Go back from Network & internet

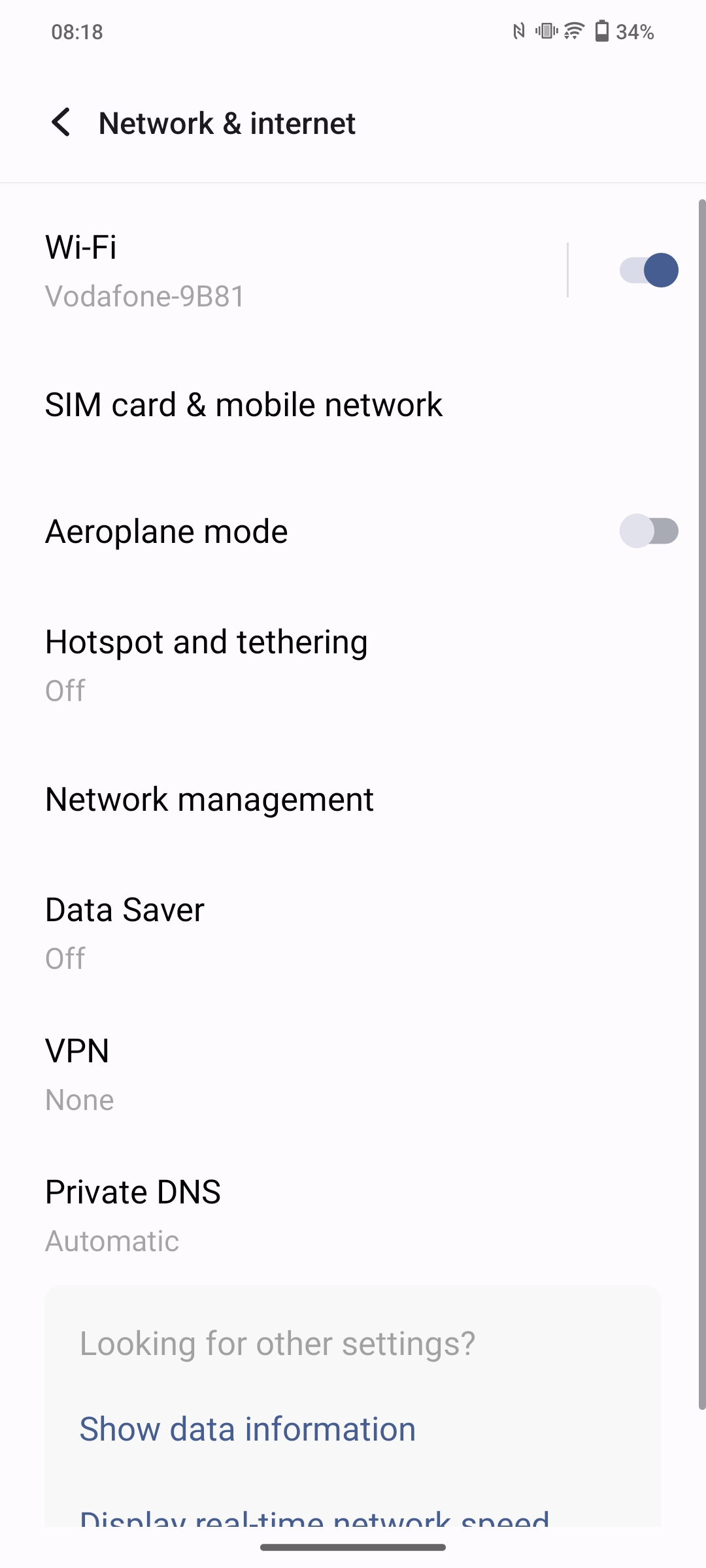[61, 123]
